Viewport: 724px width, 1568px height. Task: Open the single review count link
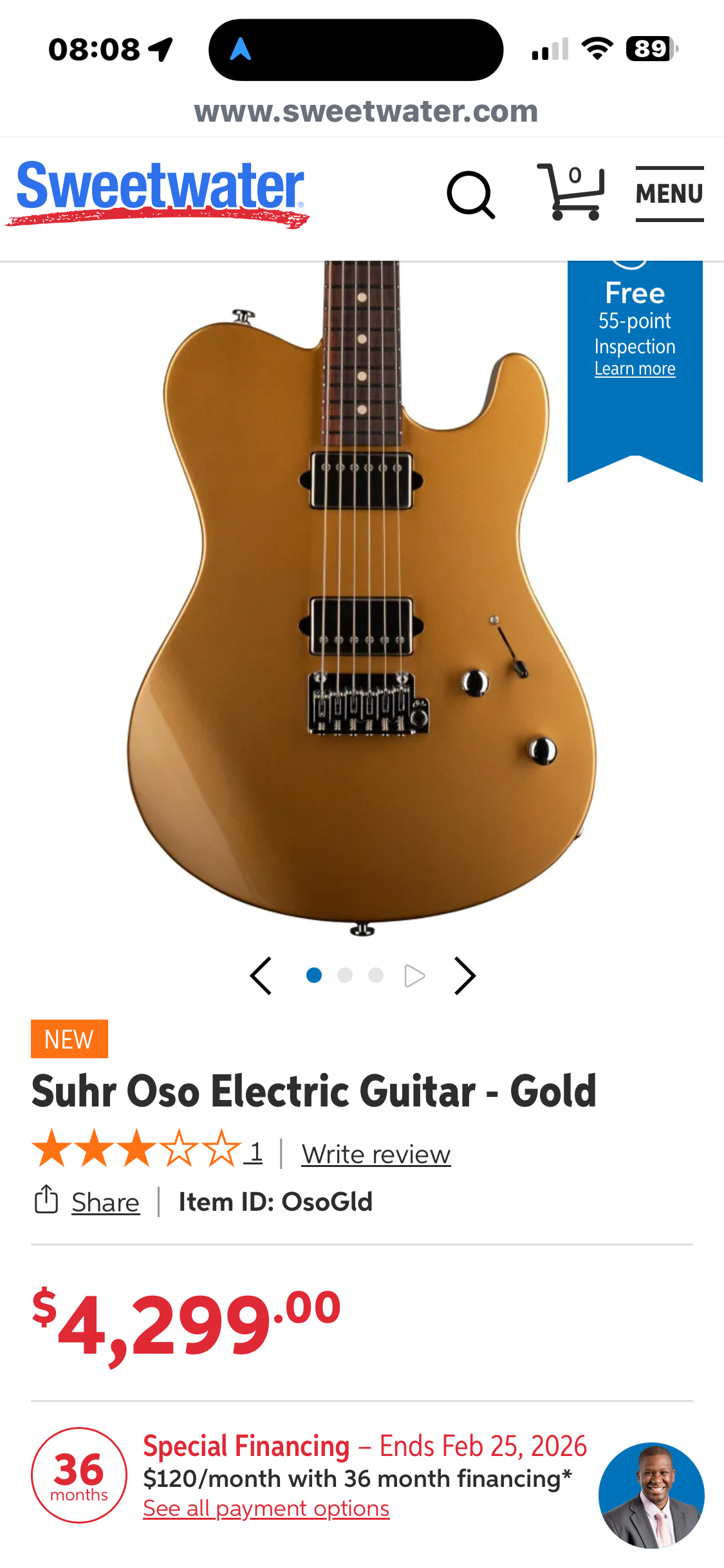tap(255, 1152)
